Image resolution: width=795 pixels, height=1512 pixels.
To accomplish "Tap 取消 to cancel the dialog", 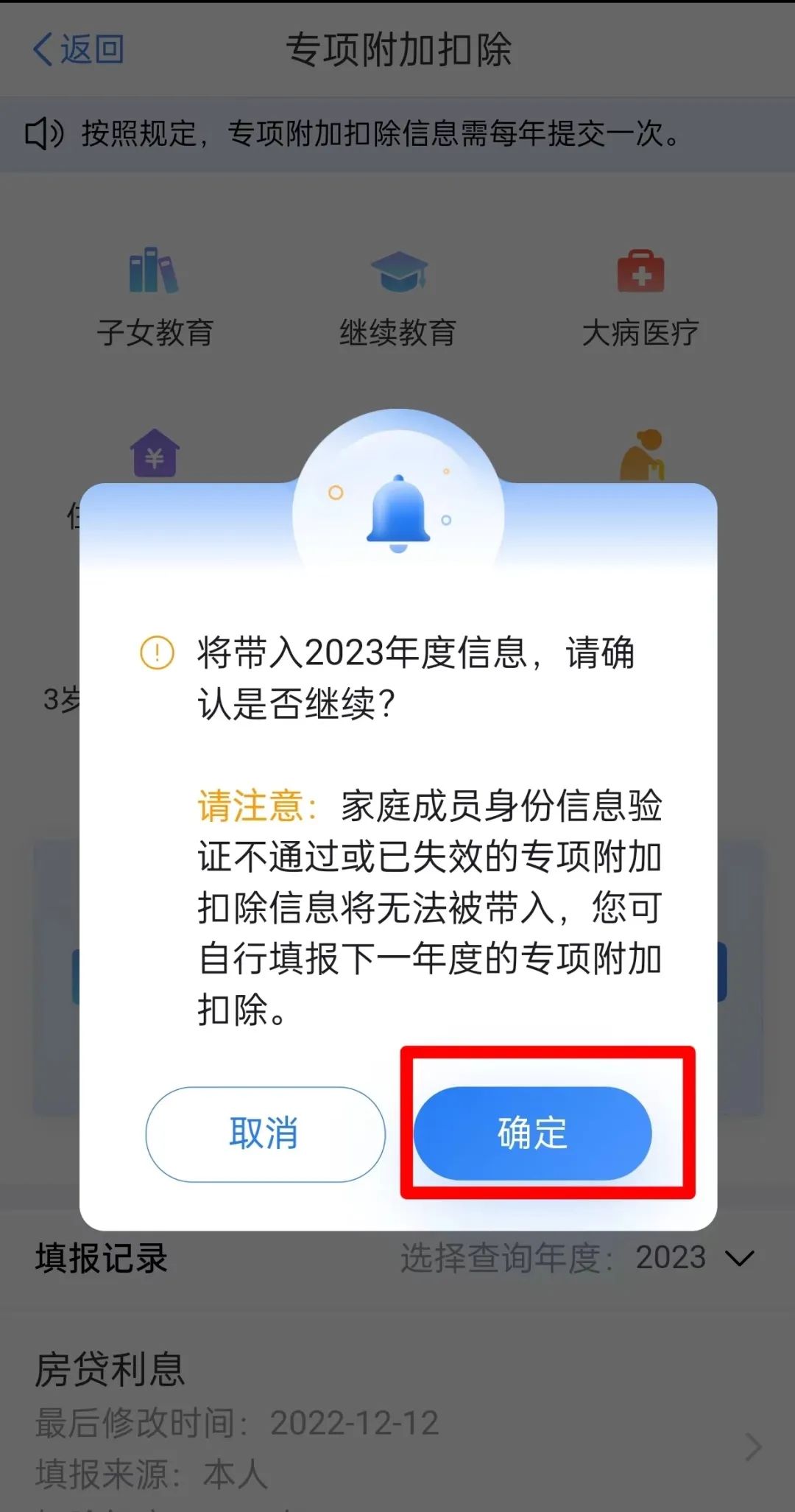I will tap(265, 1134).
